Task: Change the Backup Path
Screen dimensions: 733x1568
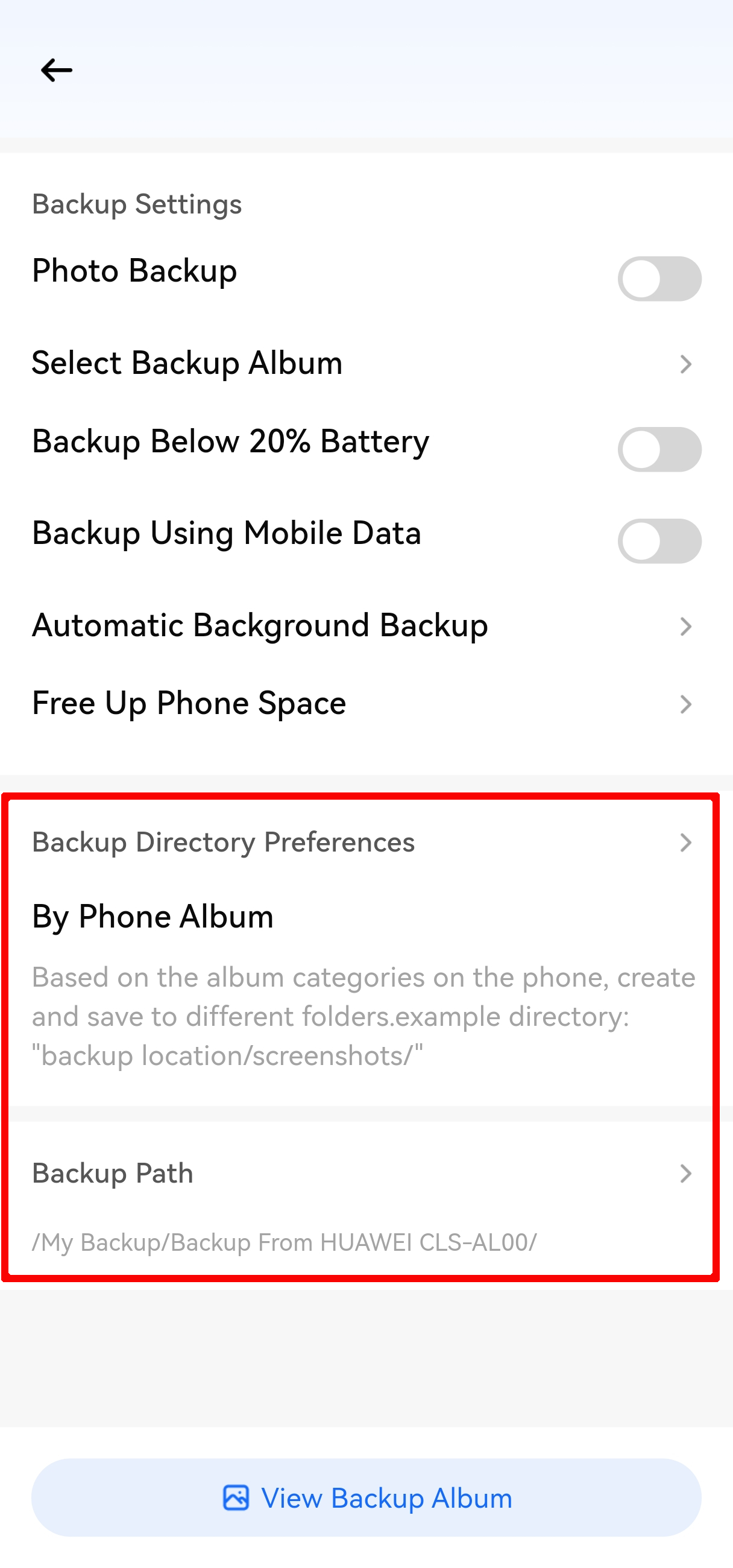Action: 365,1174
